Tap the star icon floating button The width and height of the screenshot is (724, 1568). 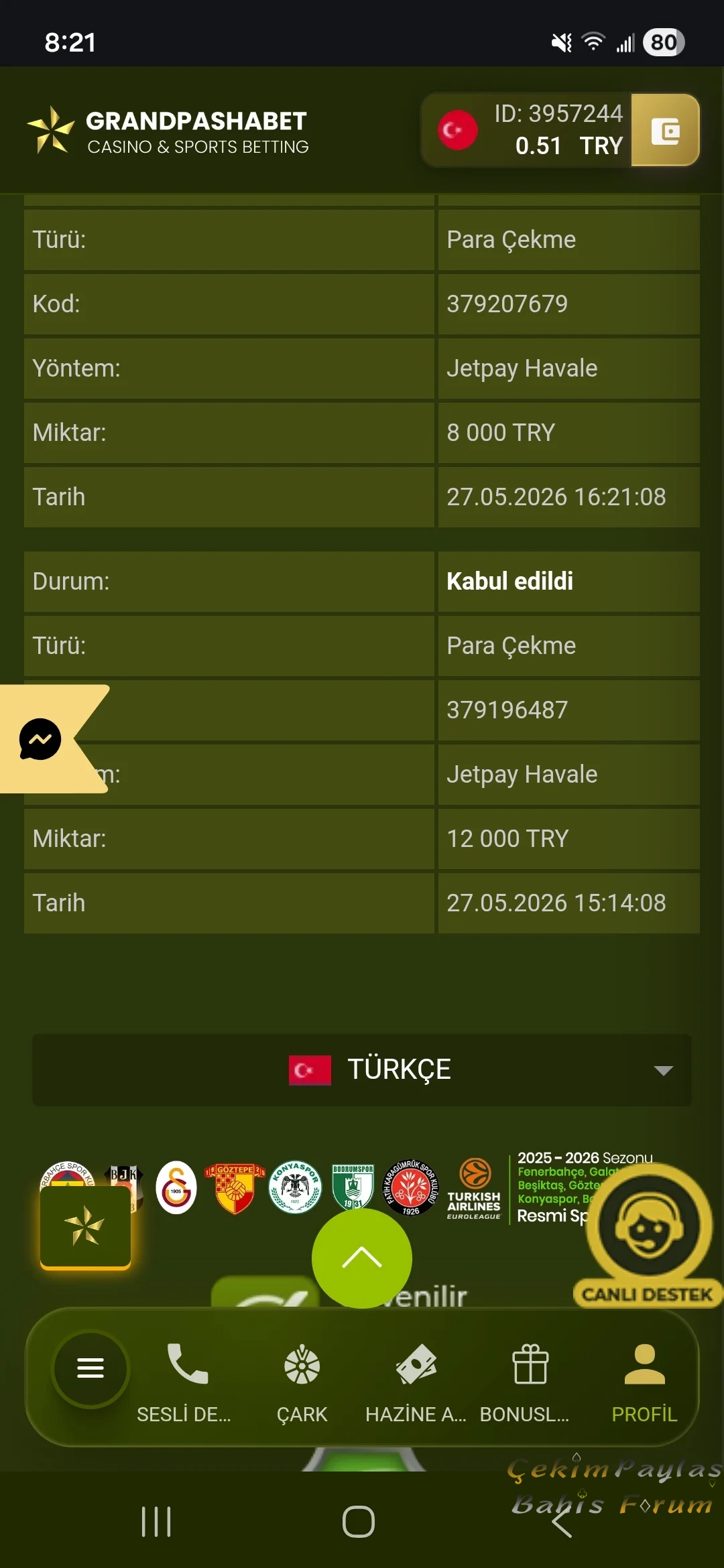pyautogui.click(x=85, y=1228)
